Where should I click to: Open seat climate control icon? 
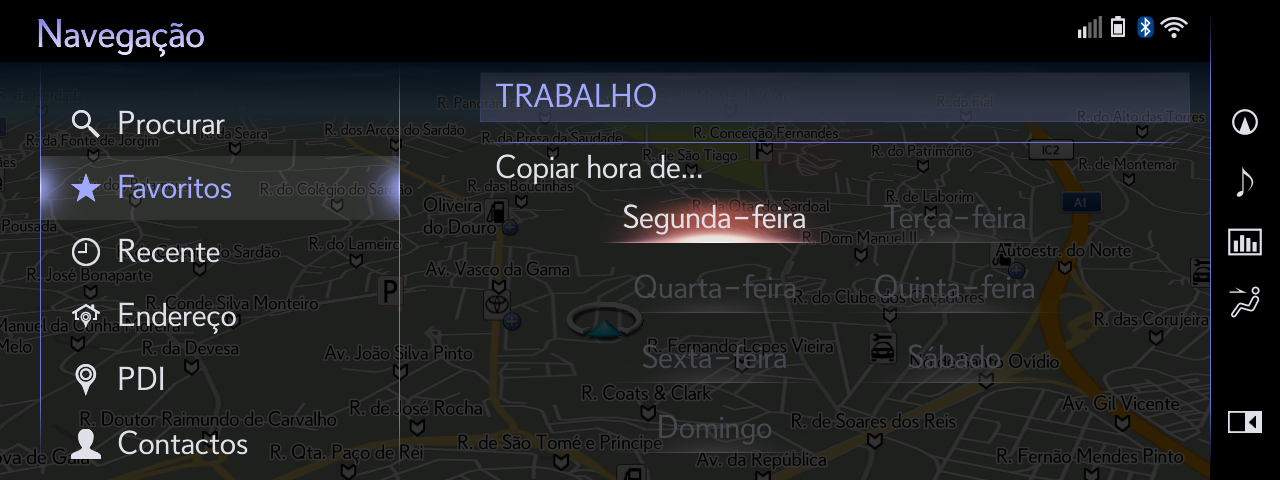1245,301
